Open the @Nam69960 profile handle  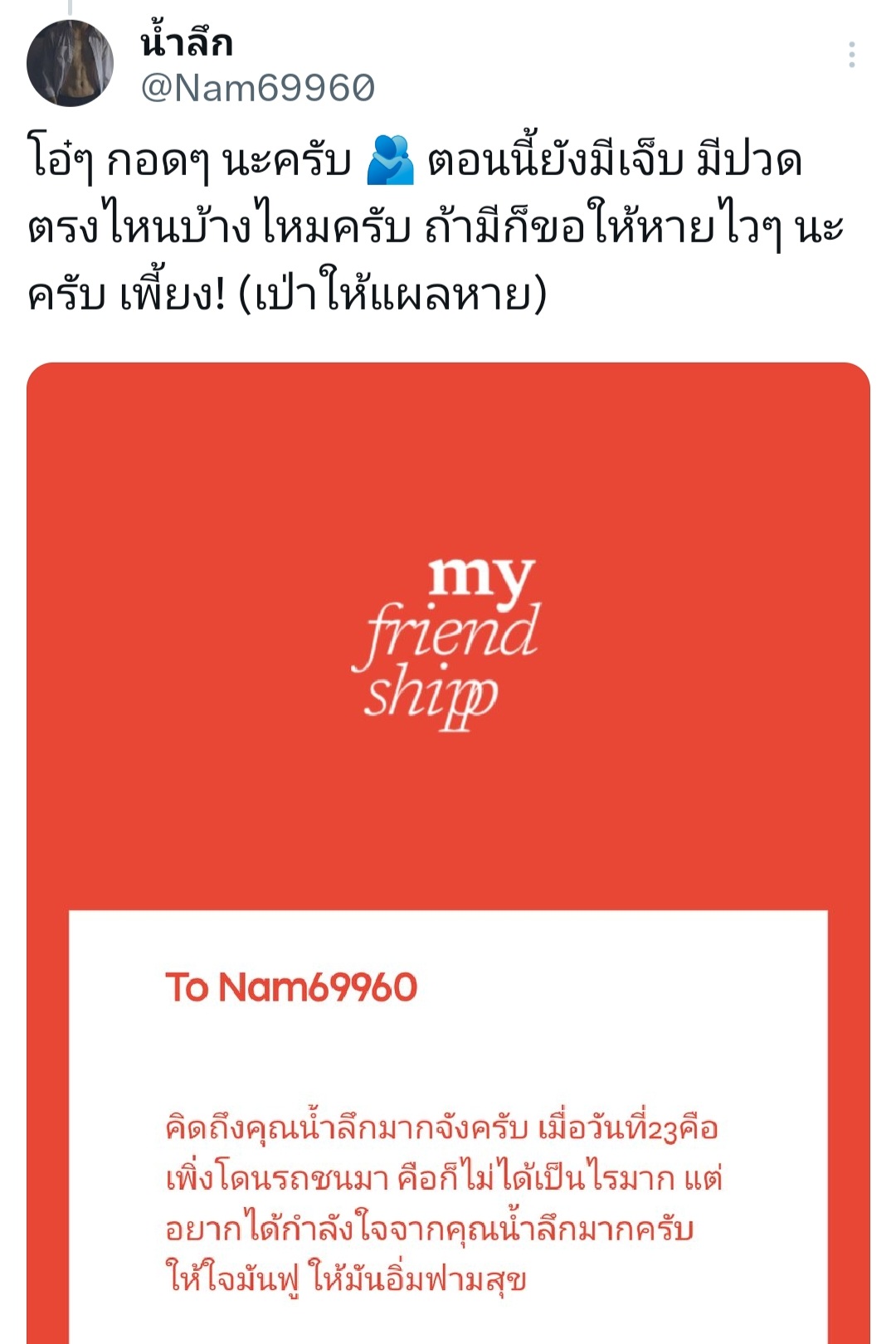[258, 88]
